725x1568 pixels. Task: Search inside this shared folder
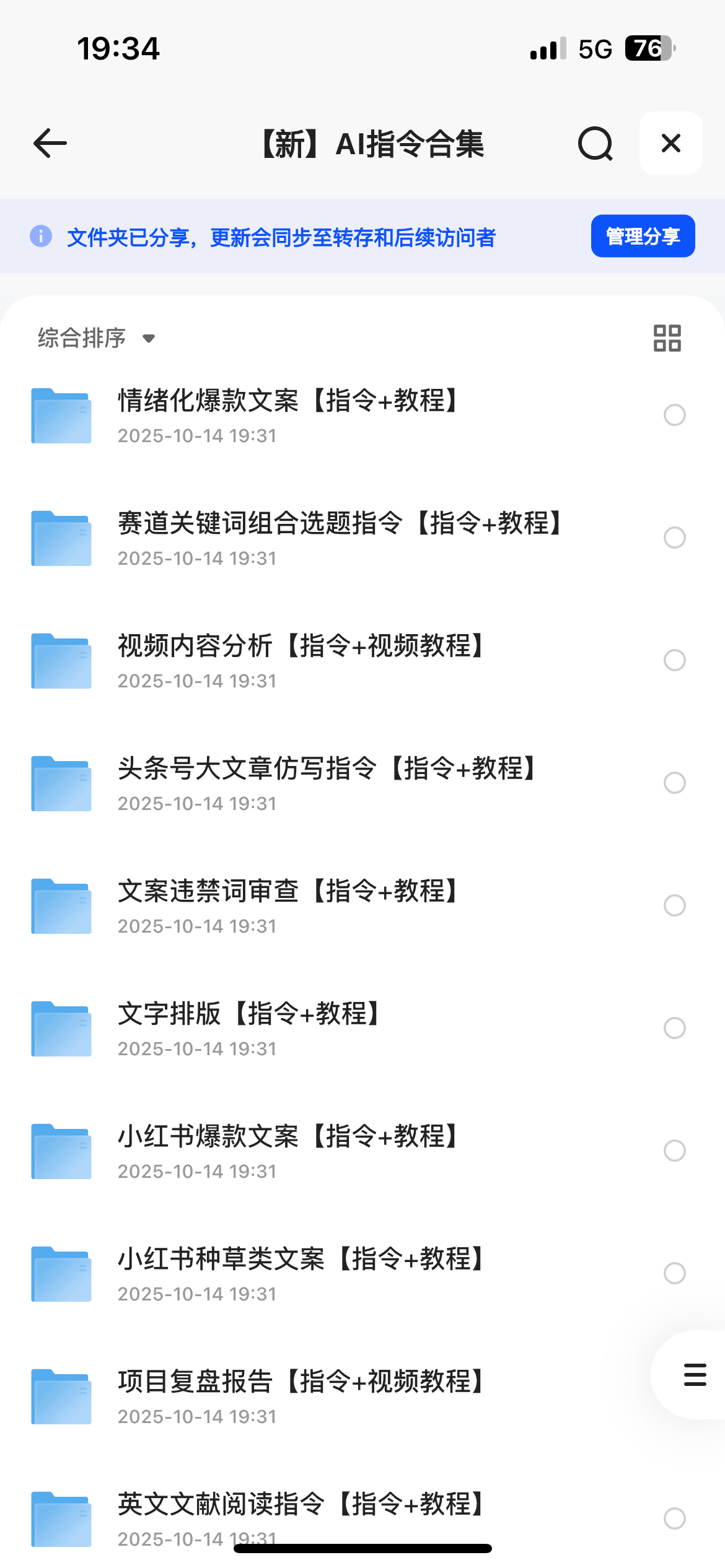coord(595,144)
